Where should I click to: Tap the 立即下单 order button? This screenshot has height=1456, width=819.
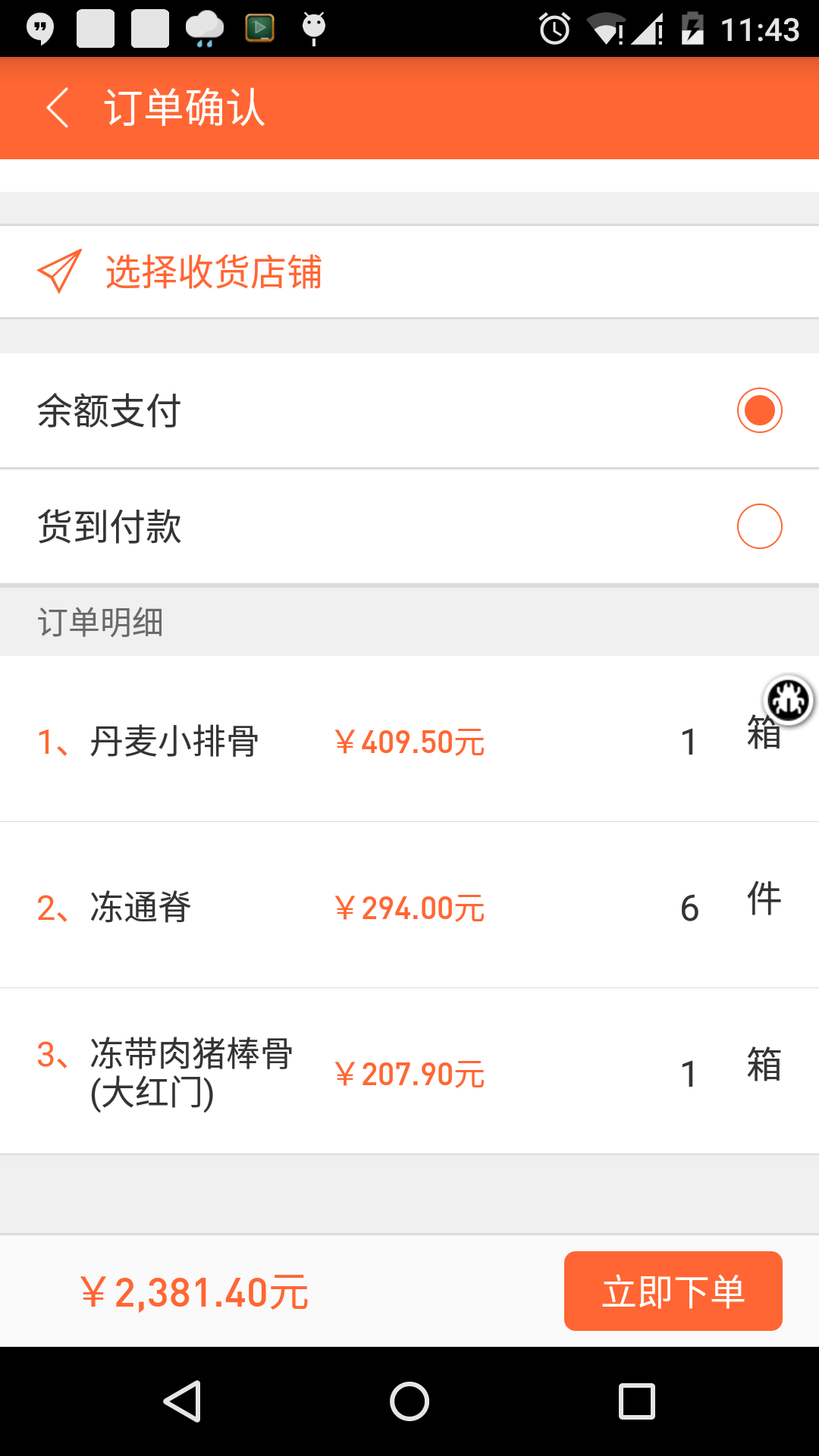point(672,1290)
